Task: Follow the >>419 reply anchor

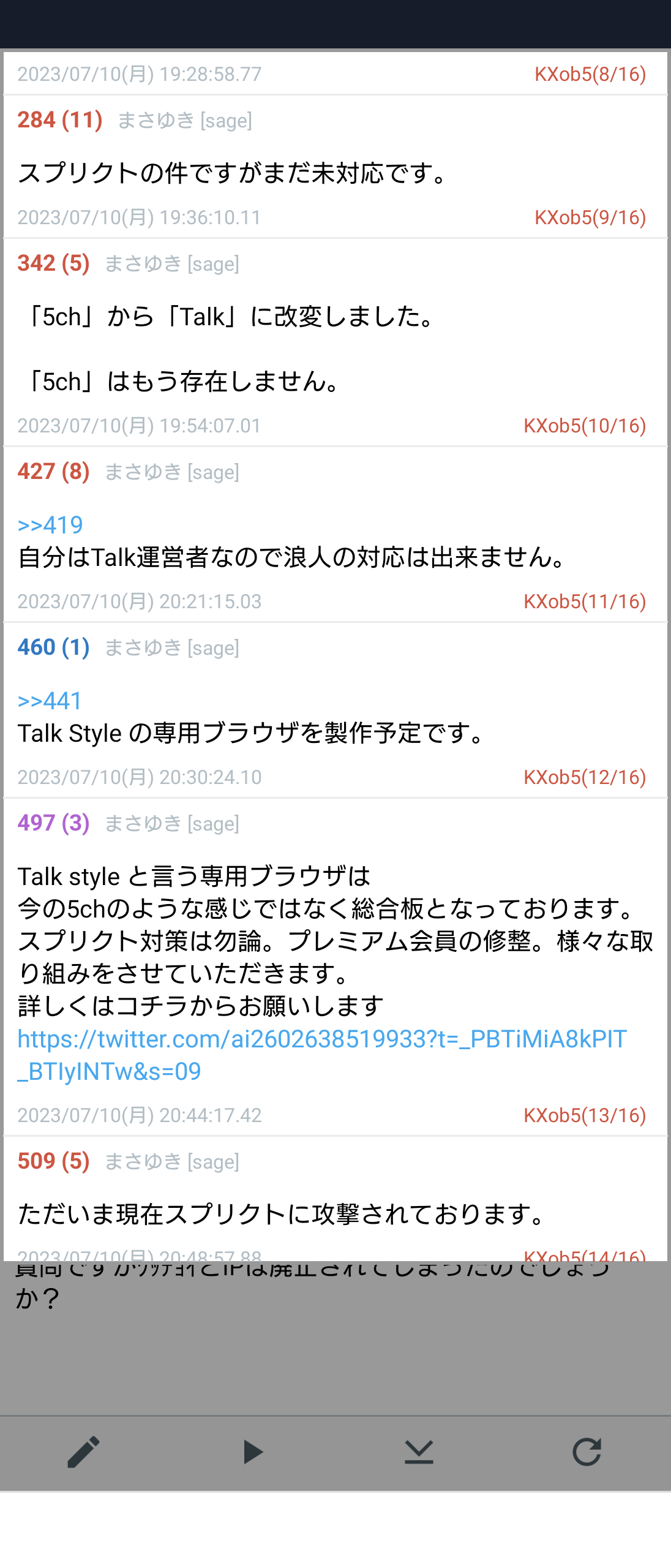Action: point(50,525)
